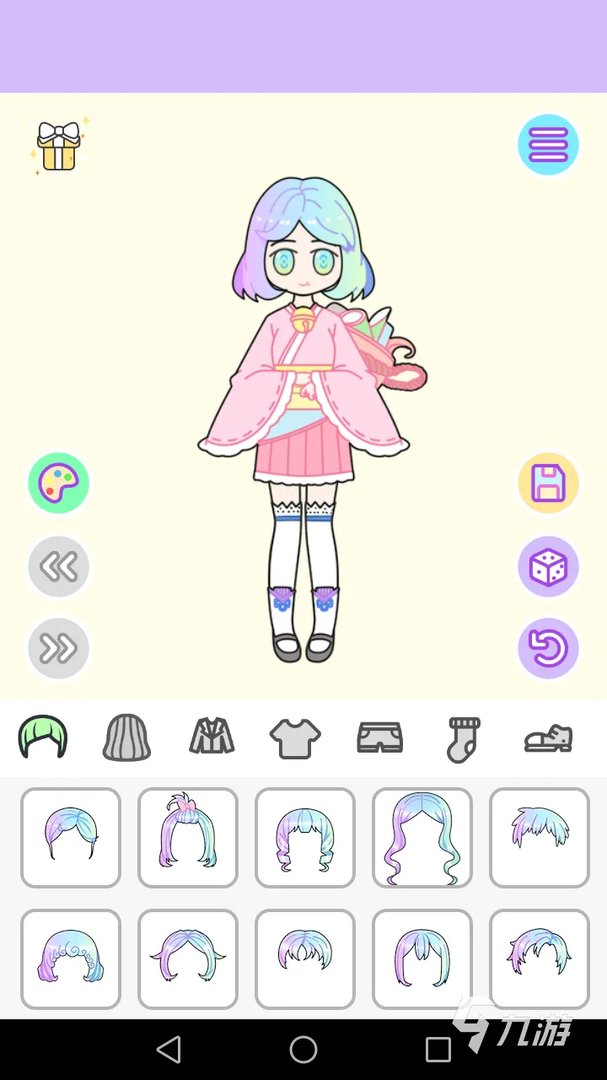Go to previous item with double-left arrows
Viewport: 607px width, 1080px height.
coord(58,567)
